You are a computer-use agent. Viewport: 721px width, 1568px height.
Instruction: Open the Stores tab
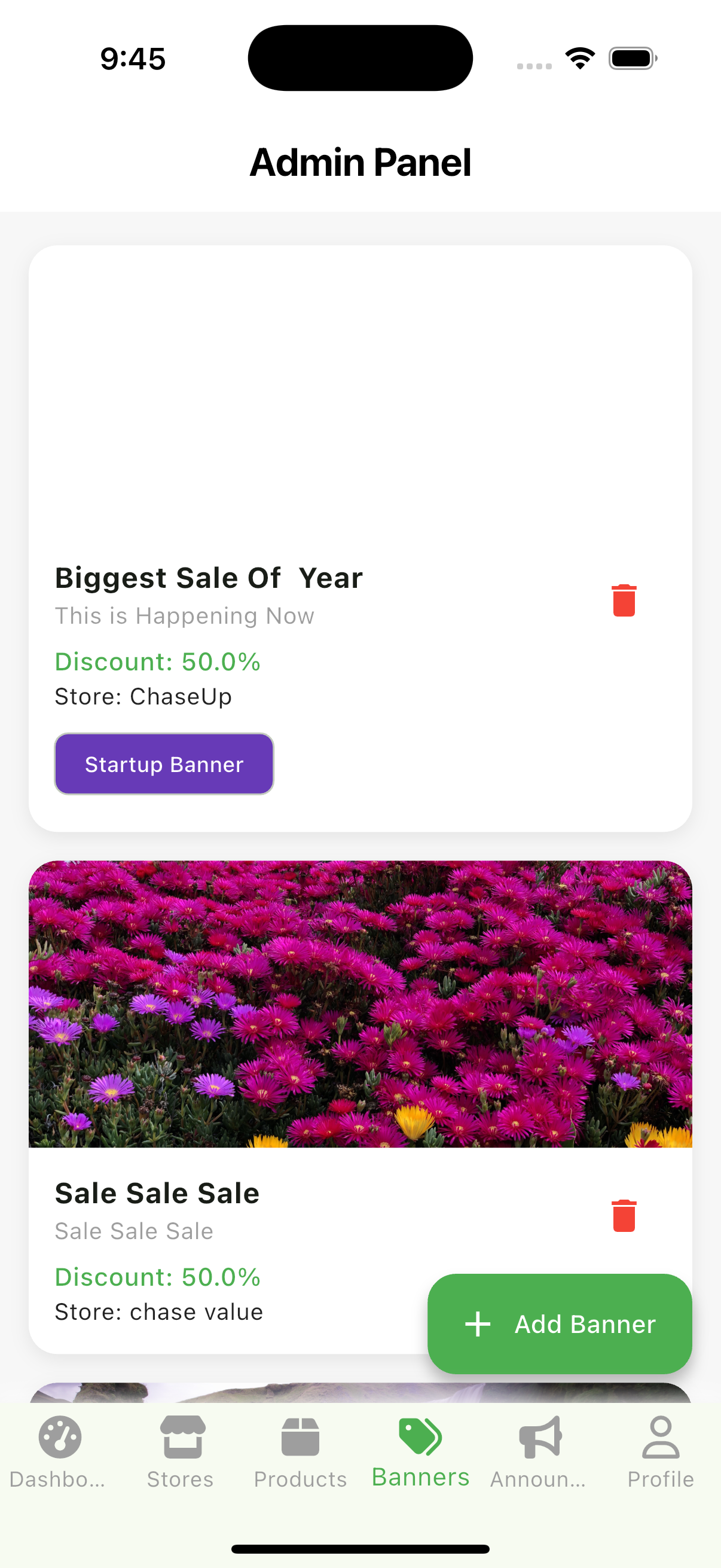pos(181,1453)
